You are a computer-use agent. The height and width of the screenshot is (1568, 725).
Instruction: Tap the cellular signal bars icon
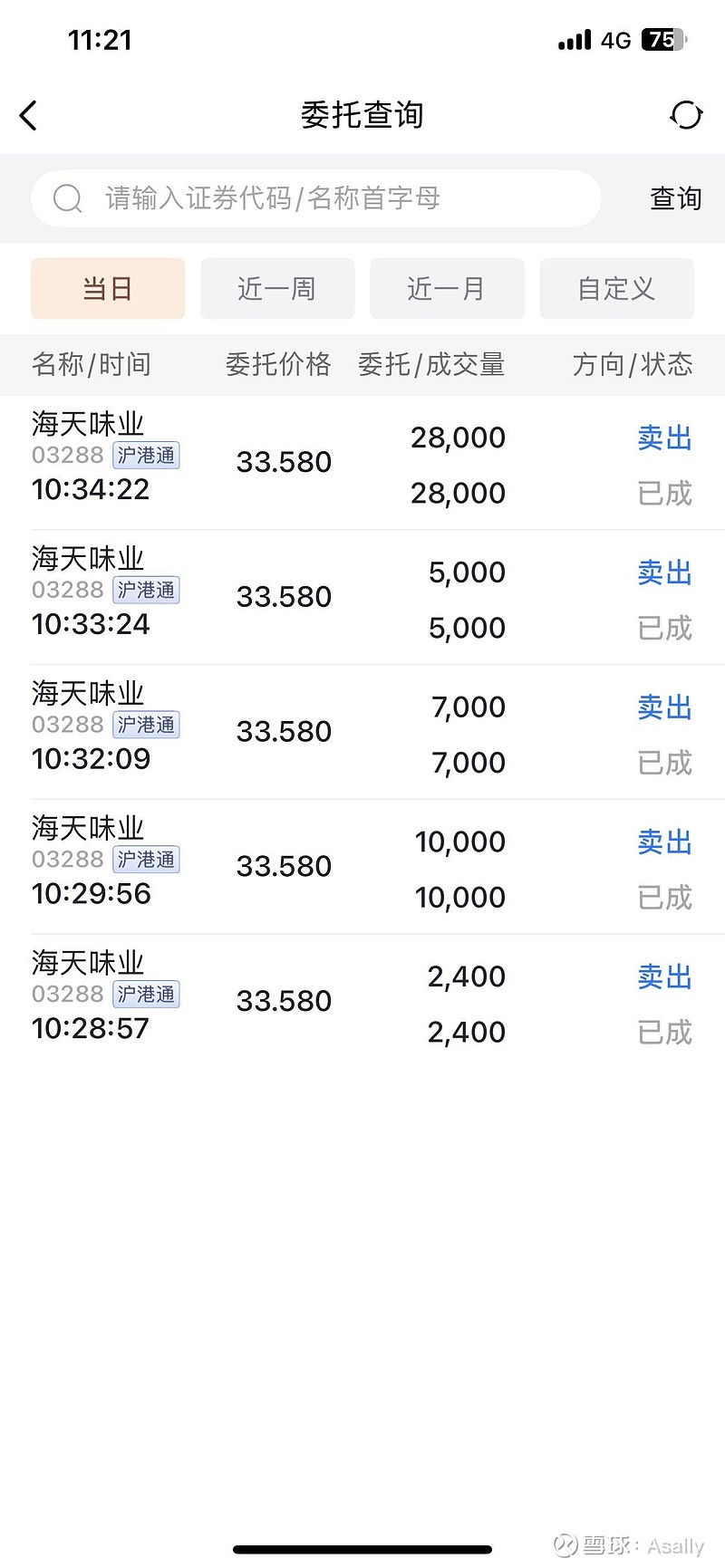(575, 39)
